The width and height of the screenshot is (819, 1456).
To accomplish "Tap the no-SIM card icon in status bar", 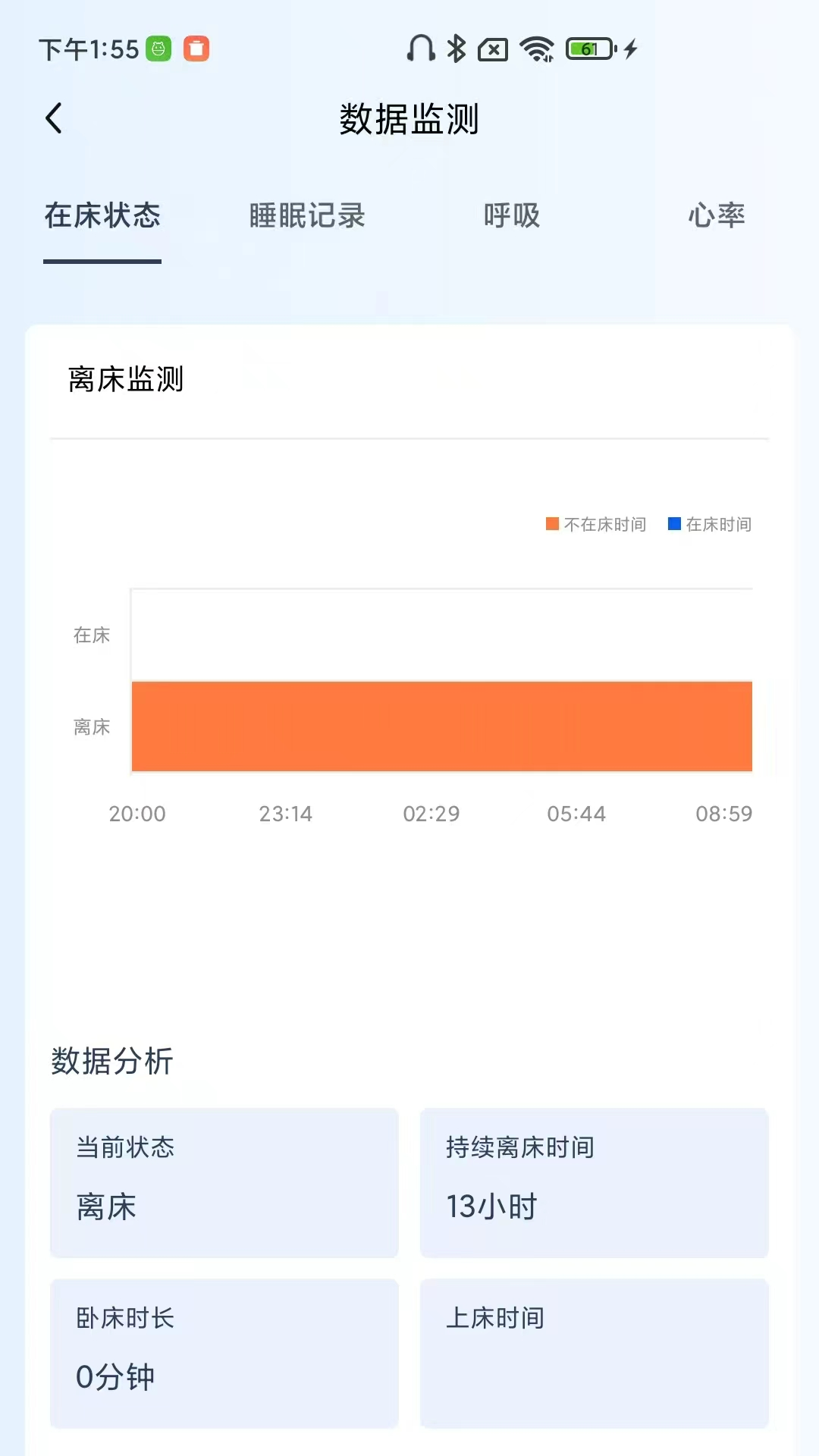I will (x=494, y=48).
